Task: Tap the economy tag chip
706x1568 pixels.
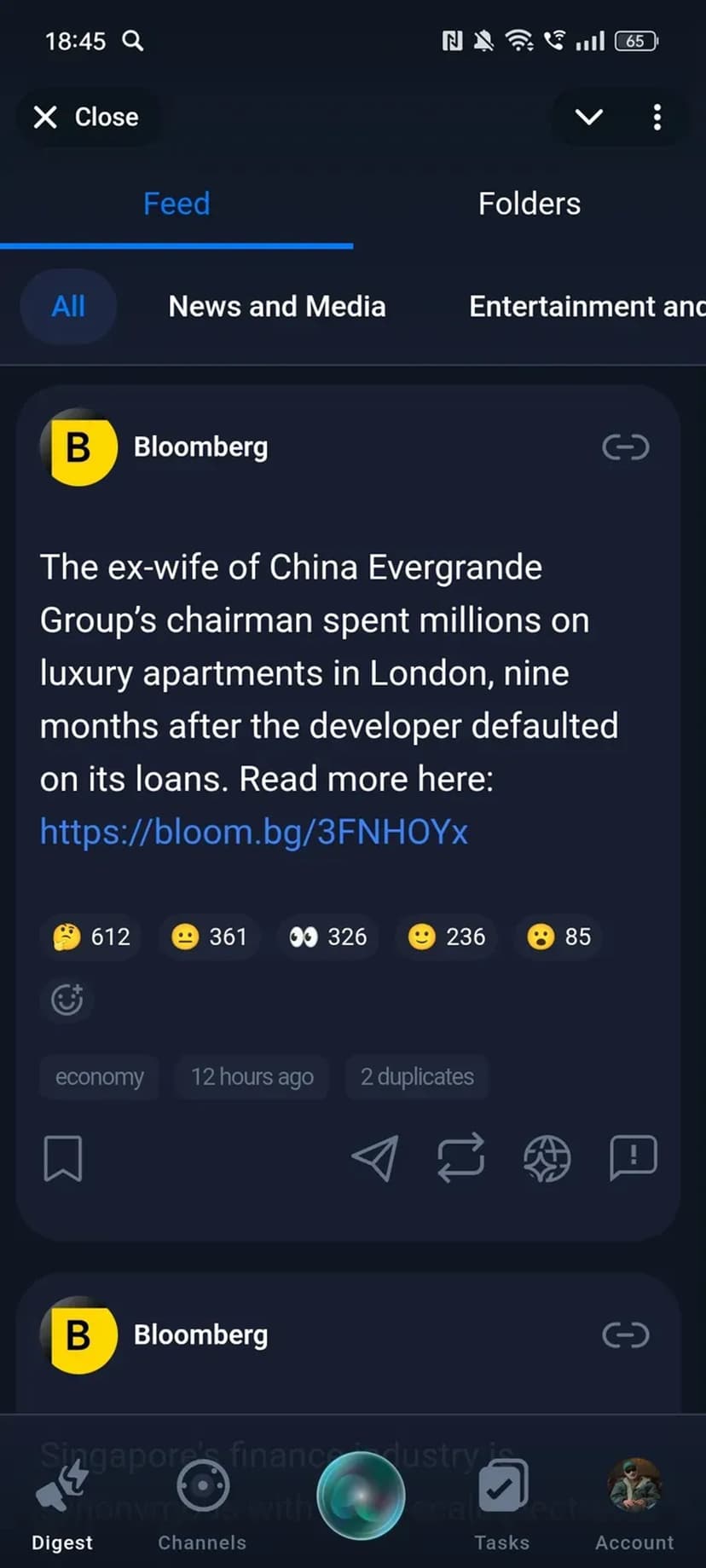Action: click(99, 1077)
